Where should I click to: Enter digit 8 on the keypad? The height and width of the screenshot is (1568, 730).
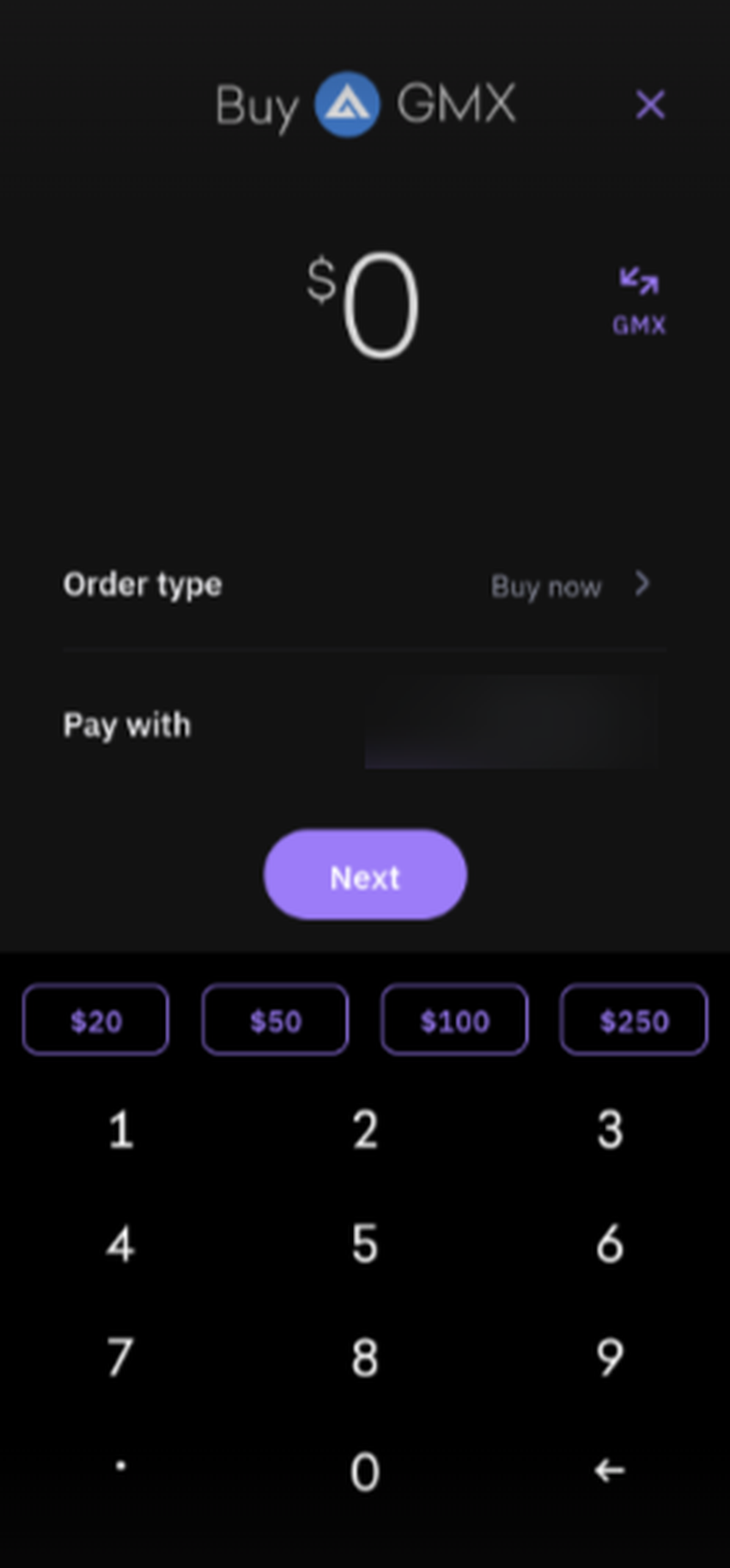(x=365, y=1358)
